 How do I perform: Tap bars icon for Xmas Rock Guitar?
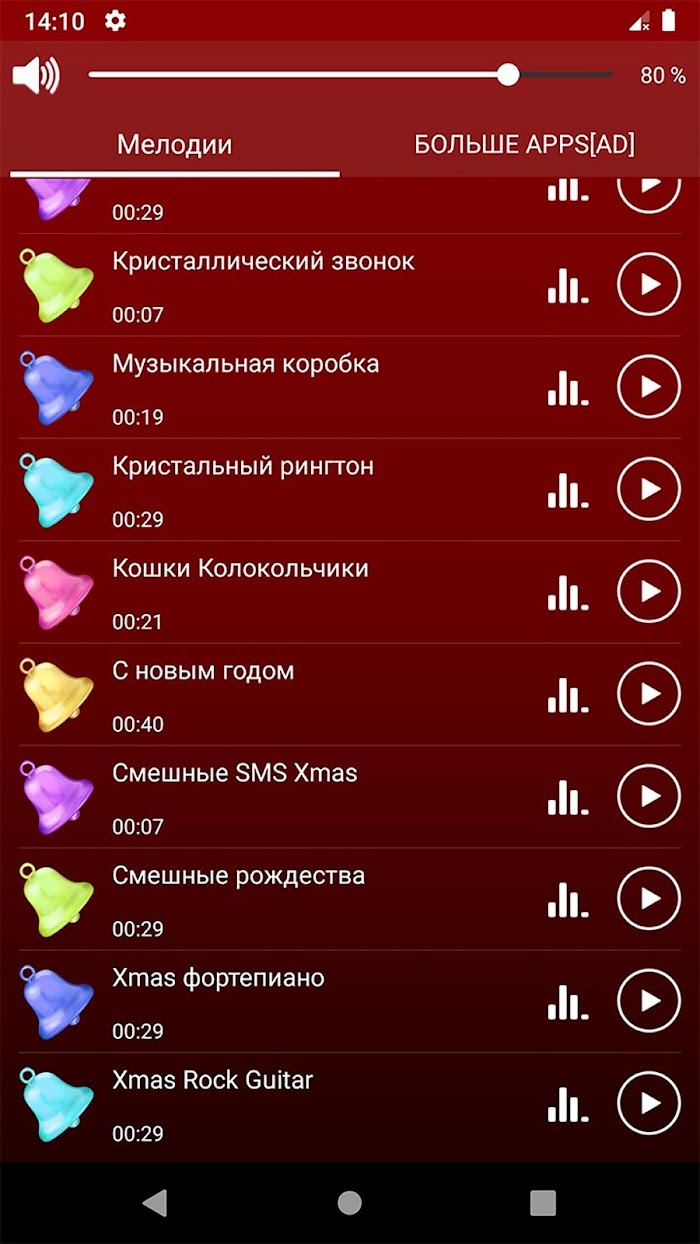point(567,1103)
